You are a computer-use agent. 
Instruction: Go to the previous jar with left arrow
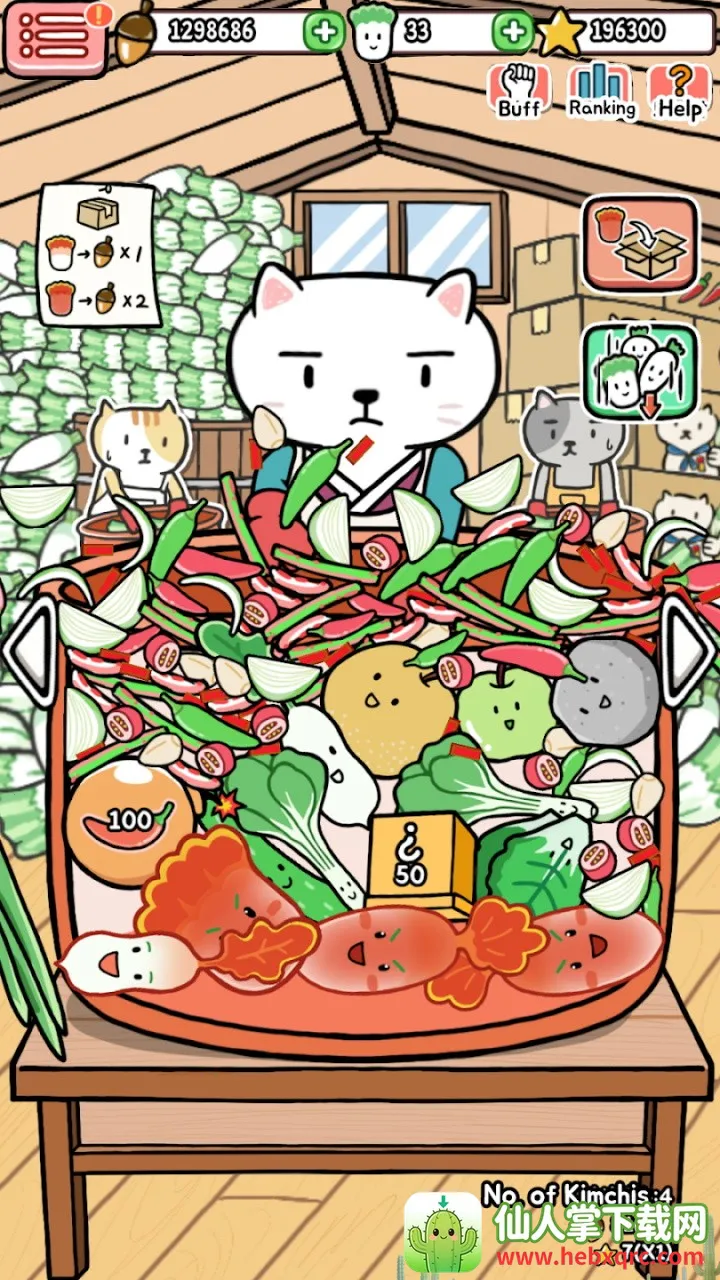(x=30, y=650)
